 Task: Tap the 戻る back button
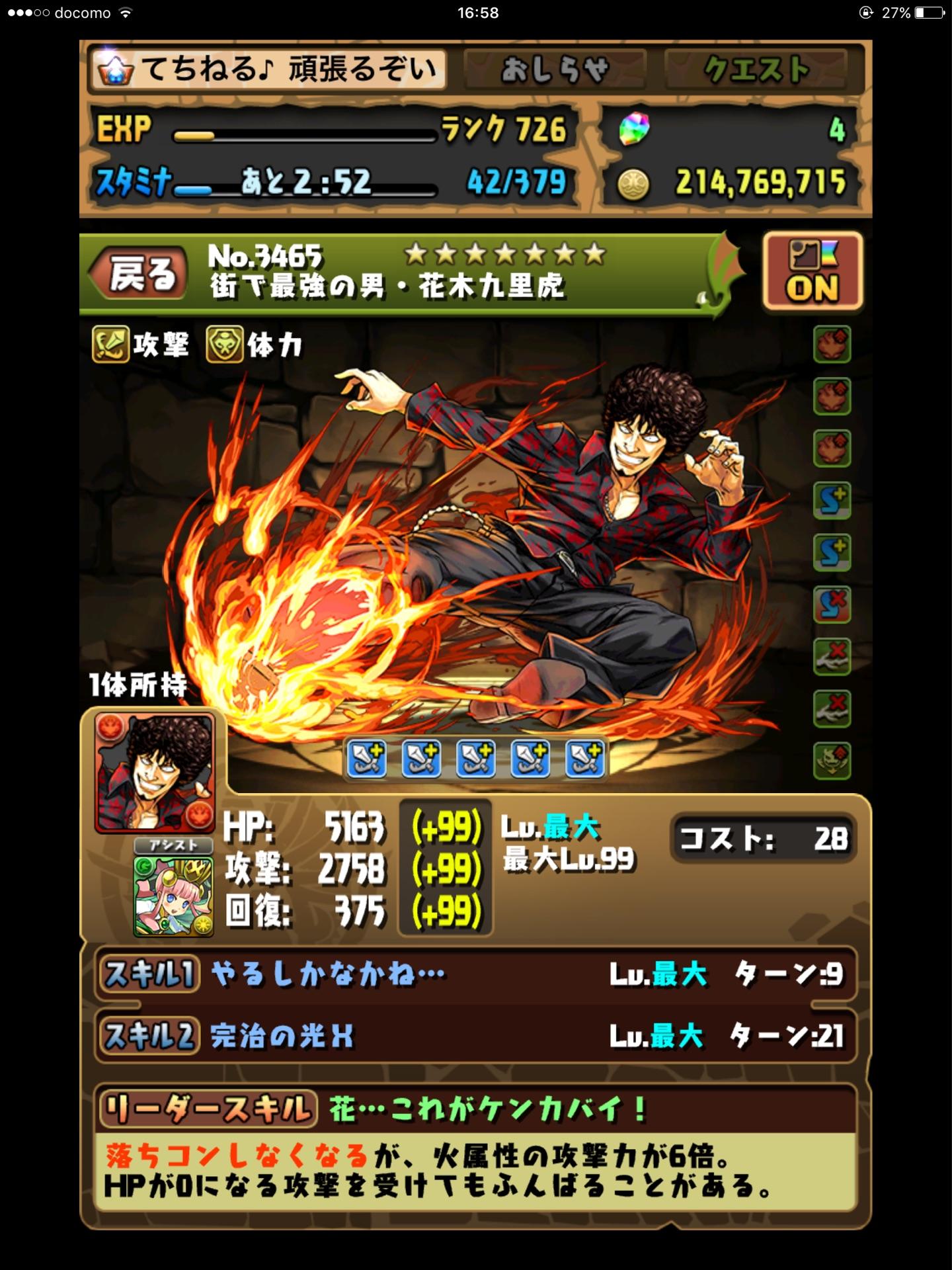click(140, 273)
